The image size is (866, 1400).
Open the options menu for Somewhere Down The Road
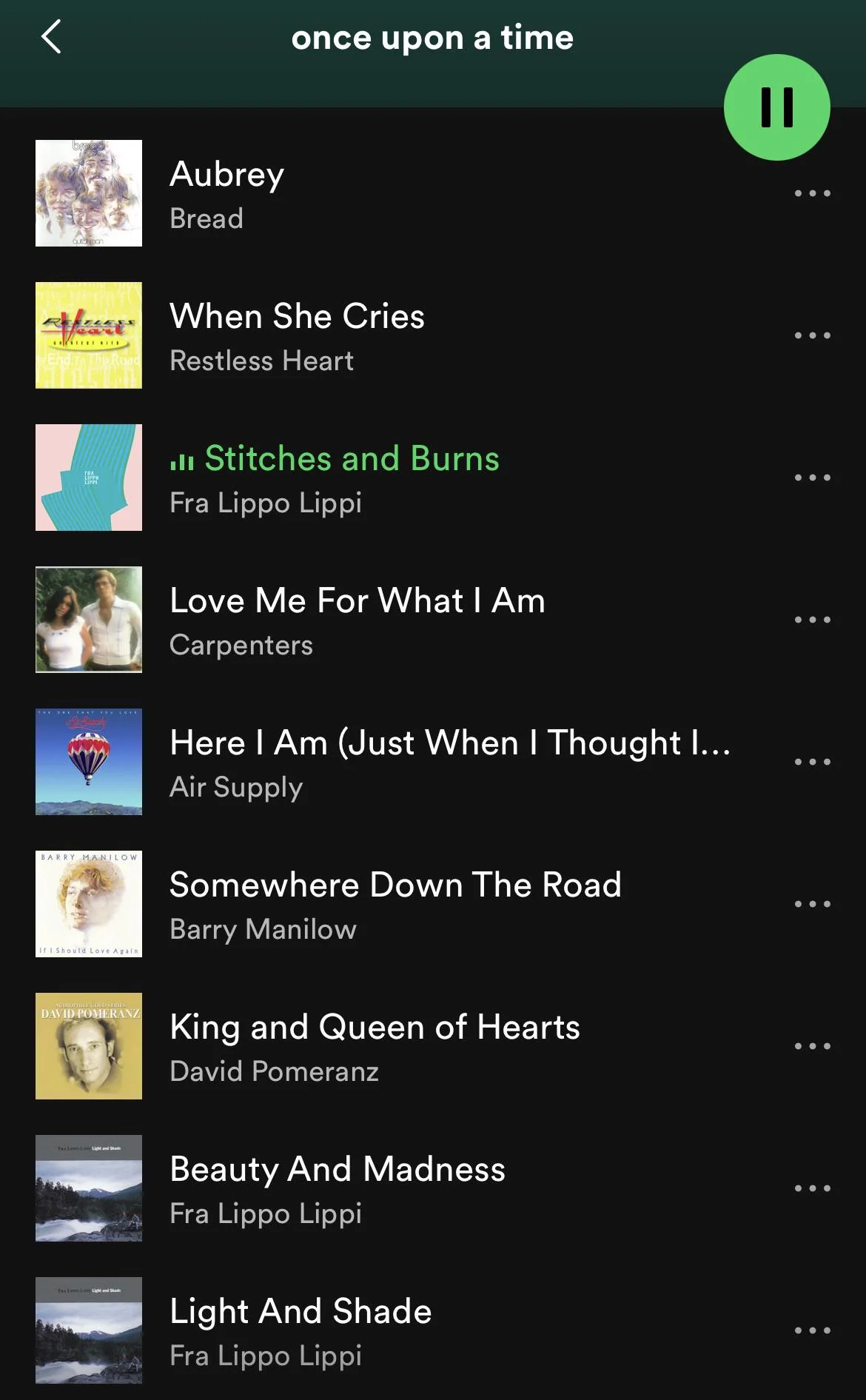coord(812,903)
